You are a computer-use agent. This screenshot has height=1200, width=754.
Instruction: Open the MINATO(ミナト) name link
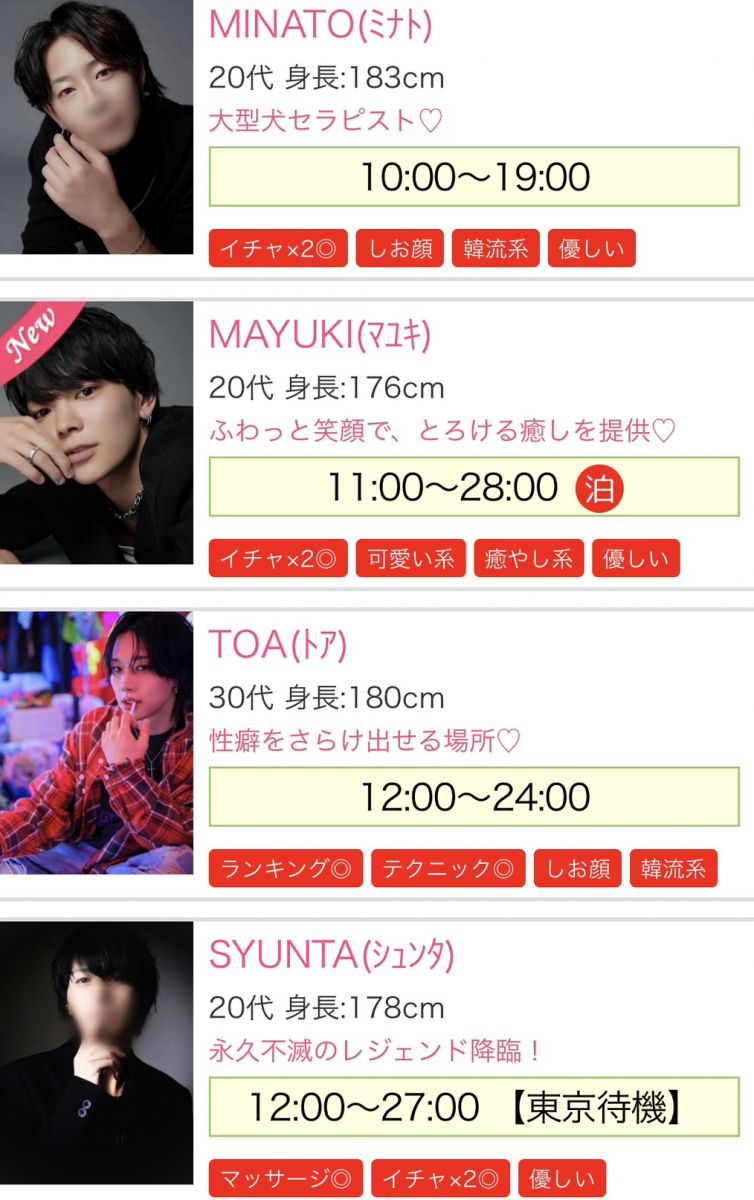click(320, 25)
